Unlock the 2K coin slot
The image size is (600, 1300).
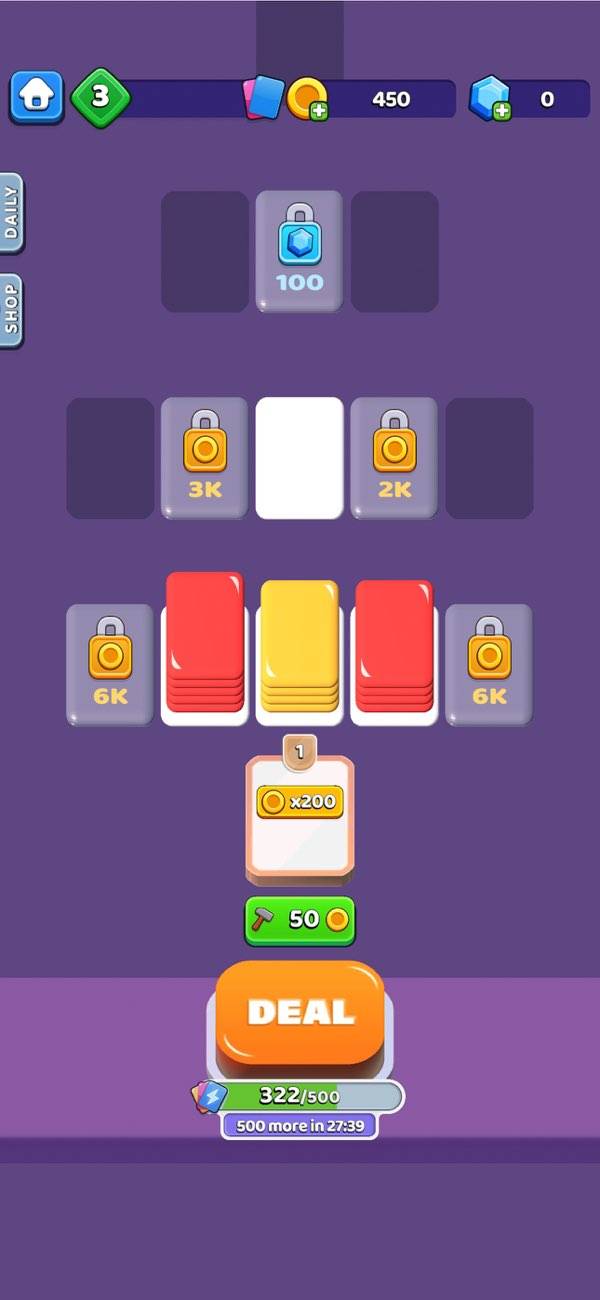point(394,458)
